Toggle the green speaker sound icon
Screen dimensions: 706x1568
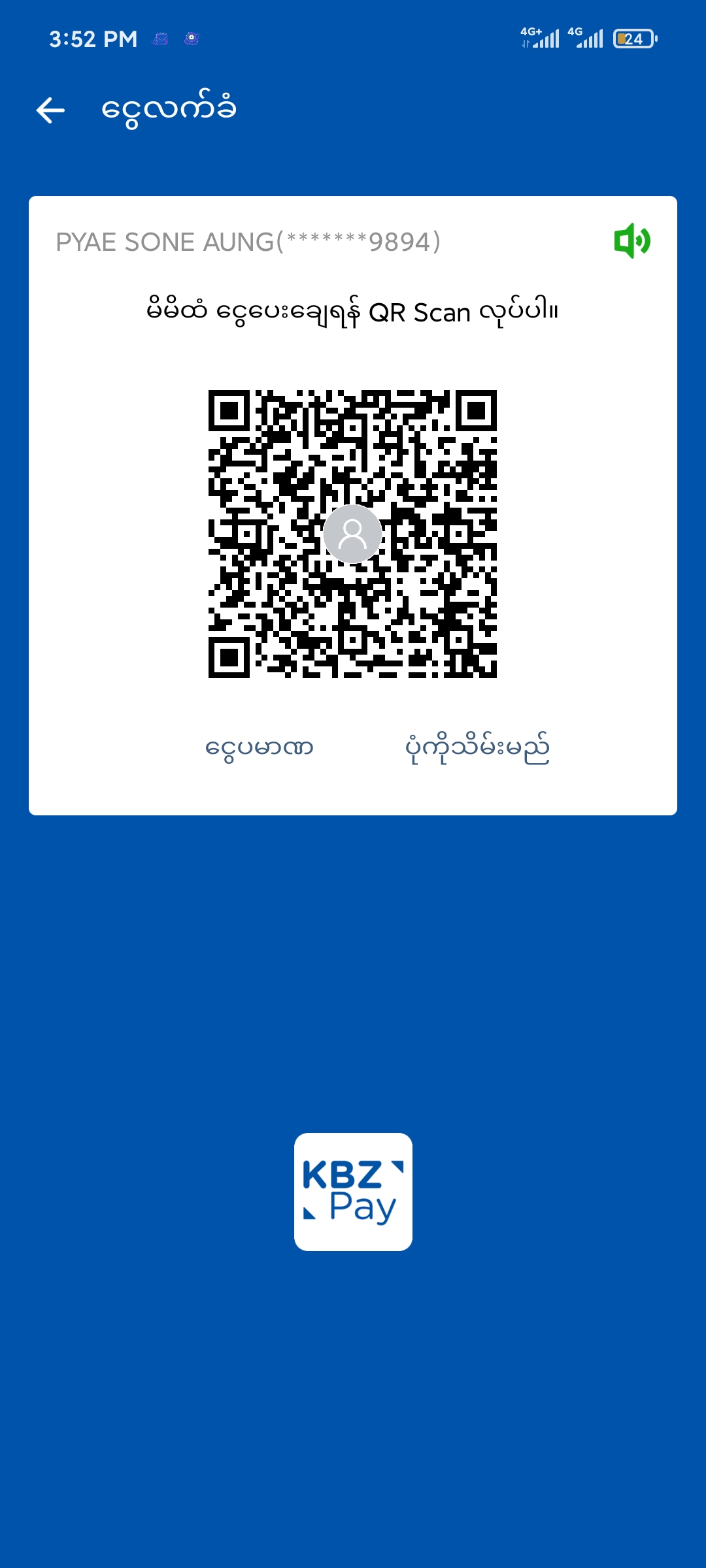point(631,241)
